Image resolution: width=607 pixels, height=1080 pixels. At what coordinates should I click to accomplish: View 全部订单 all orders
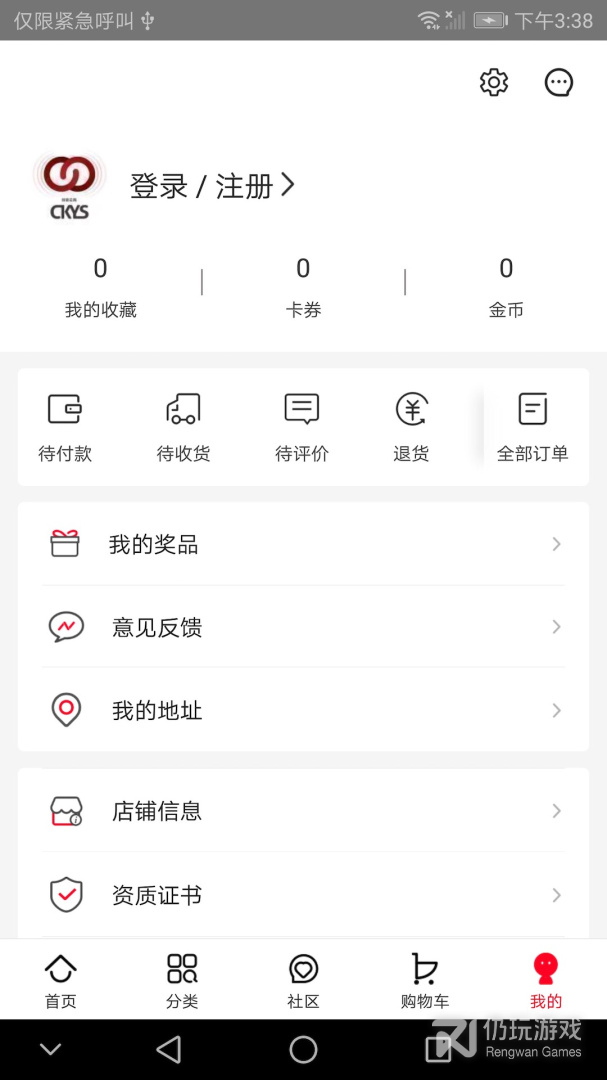click(533, 427)
